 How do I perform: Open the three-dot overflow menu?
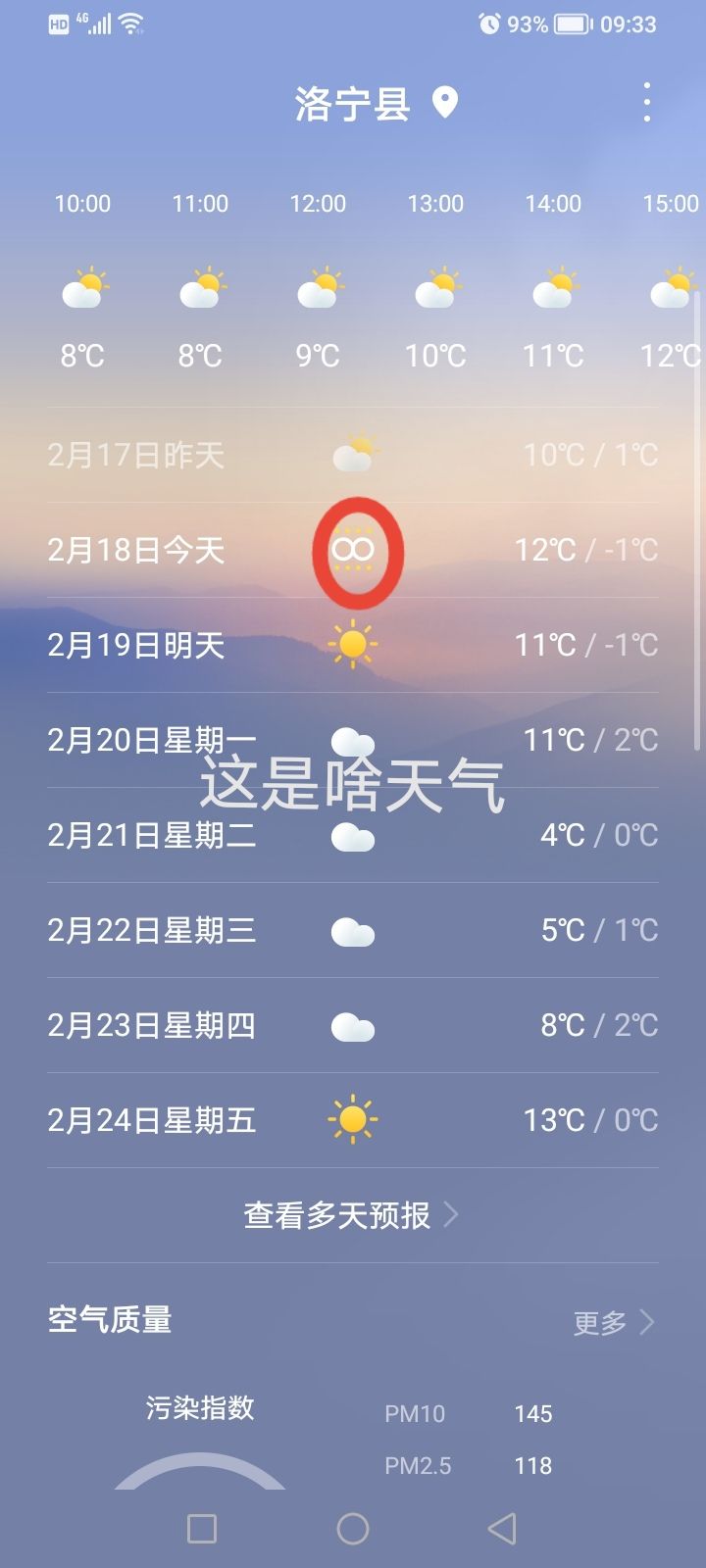click(646, 102)
